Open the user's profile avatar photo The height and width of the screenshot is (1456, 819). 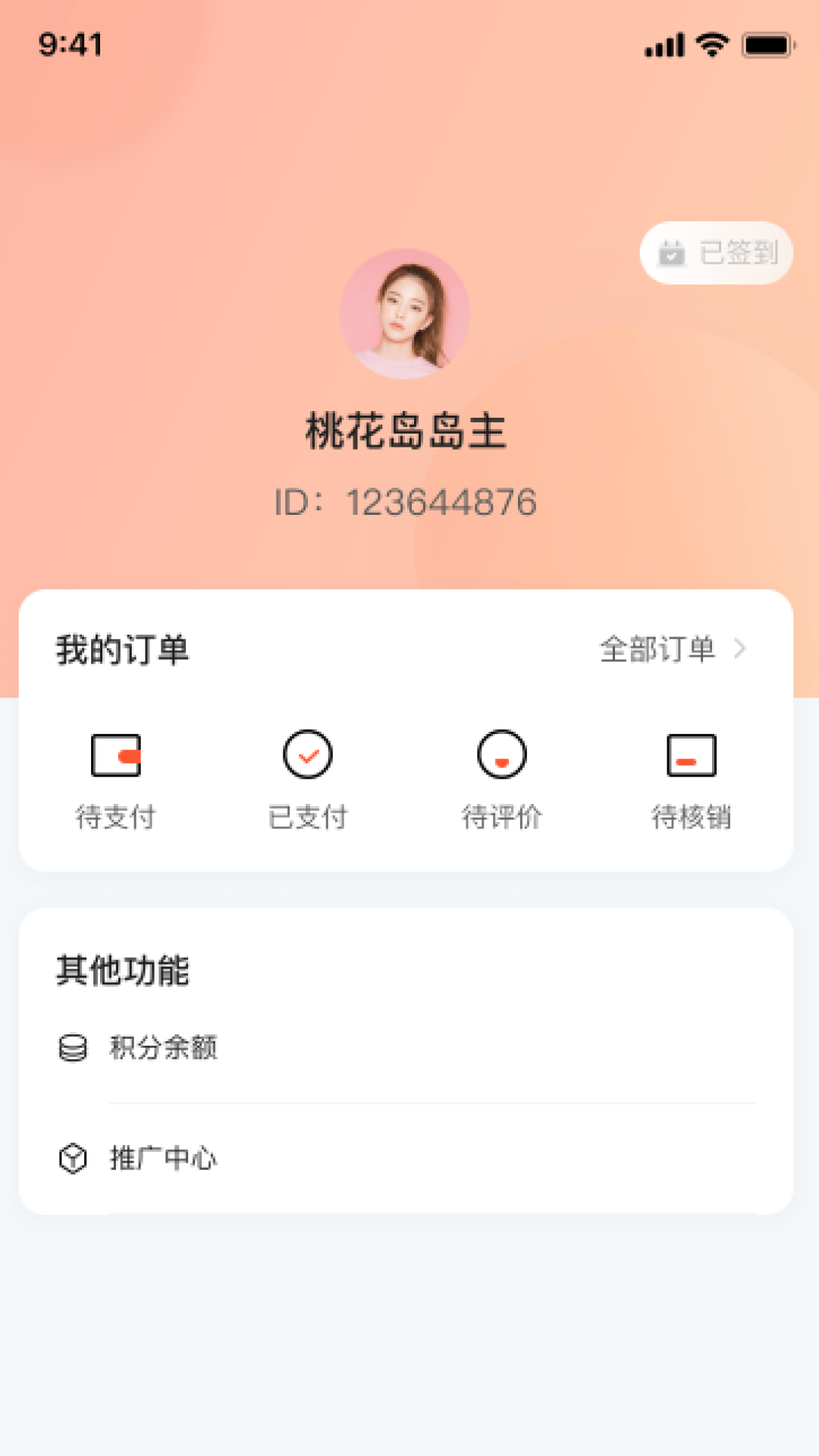pyautogui.click(x=409, y=312)
